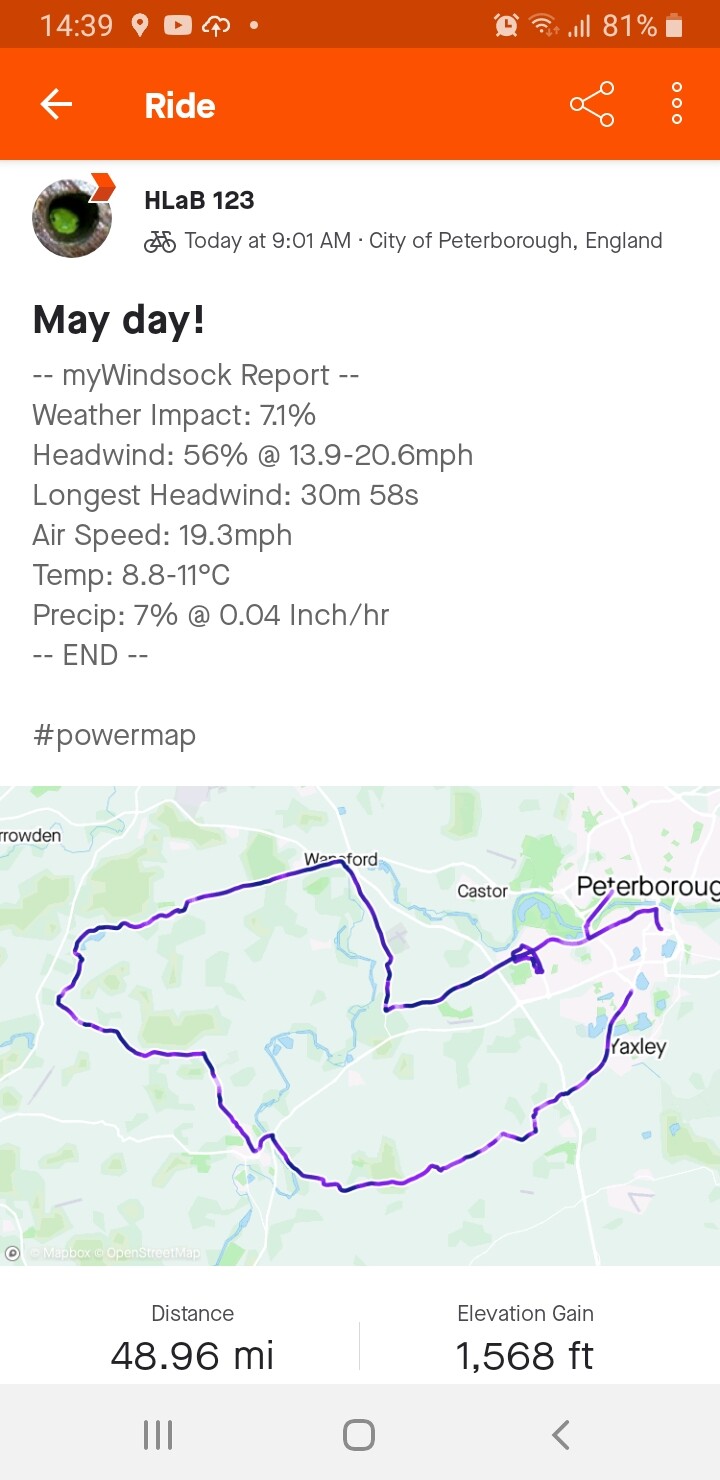
Task: Open HLaB 123 athlete name
Action: click(x=199, y=200)
